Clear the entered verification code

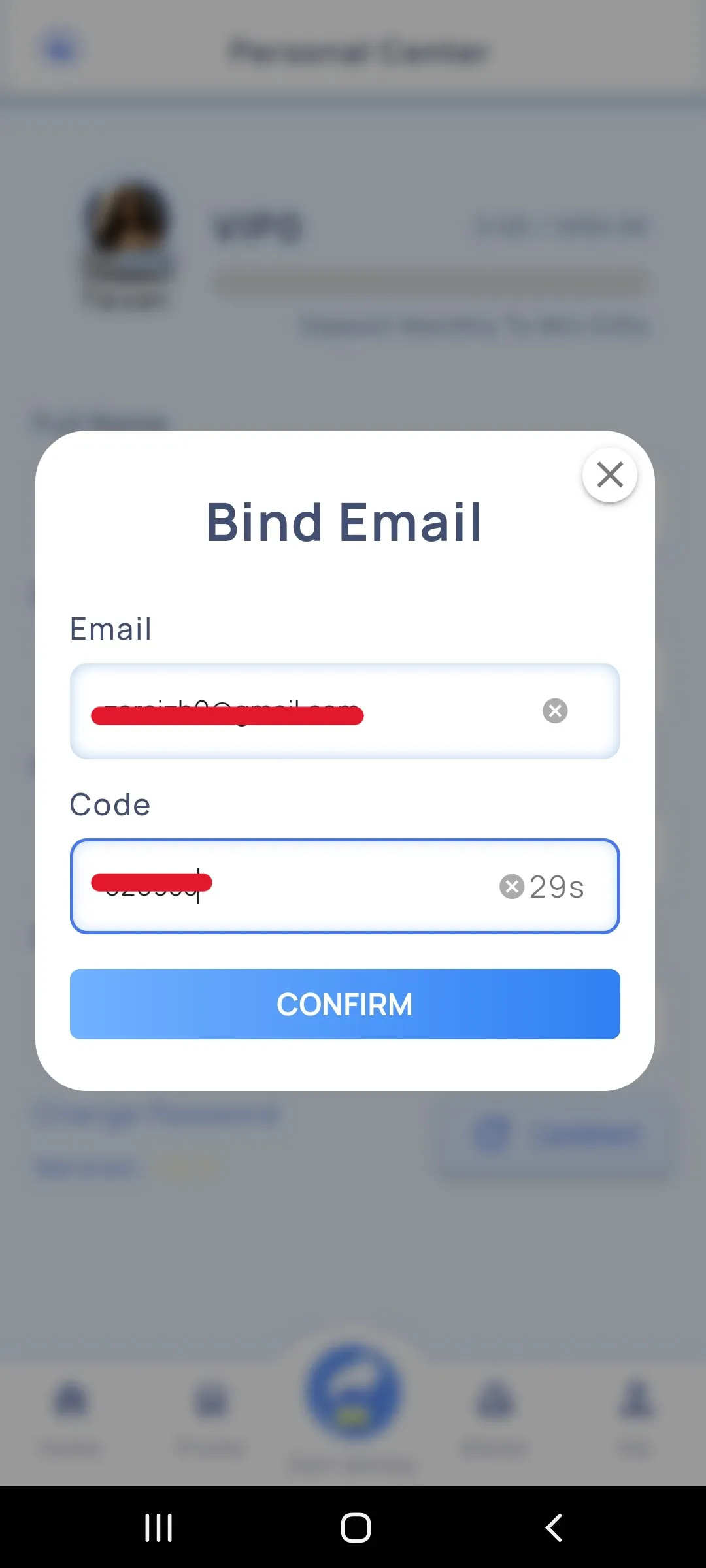(512, 886)
